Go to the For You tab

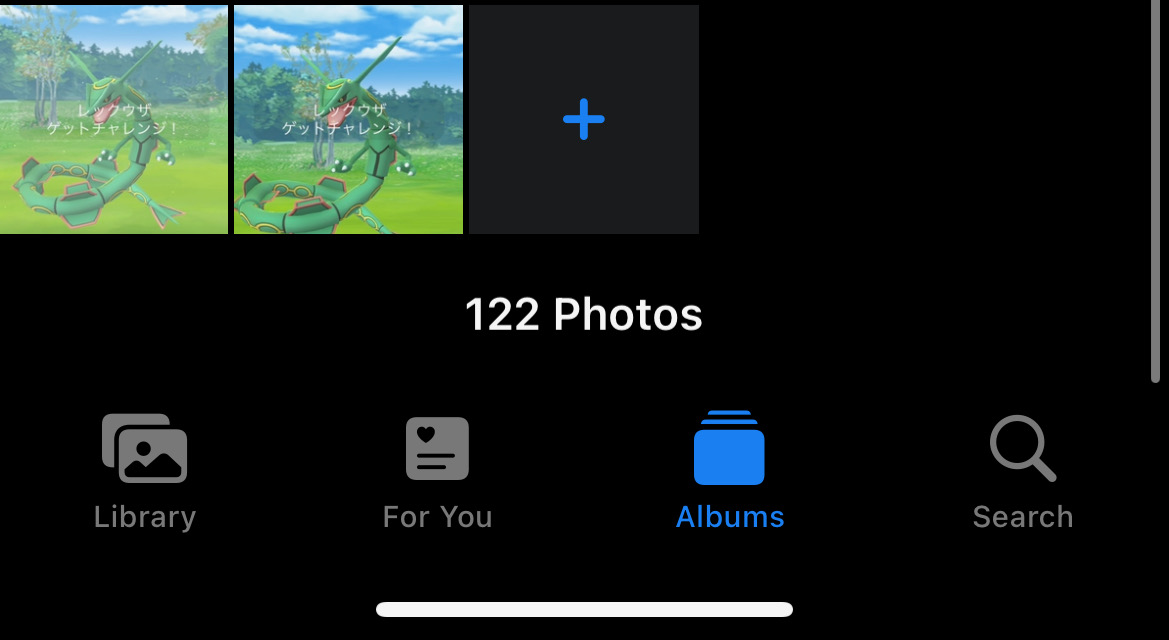437,472
